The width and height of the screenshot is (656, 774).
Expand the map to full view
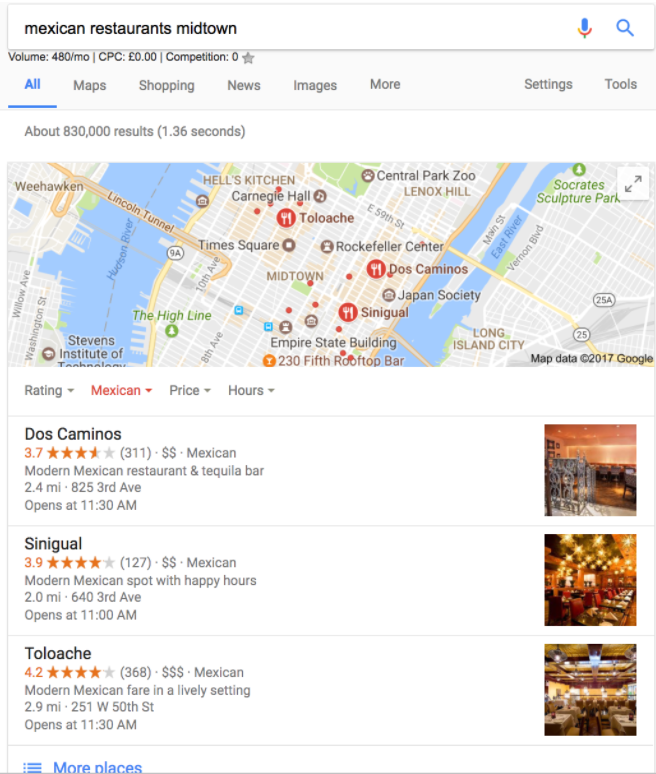633,184
